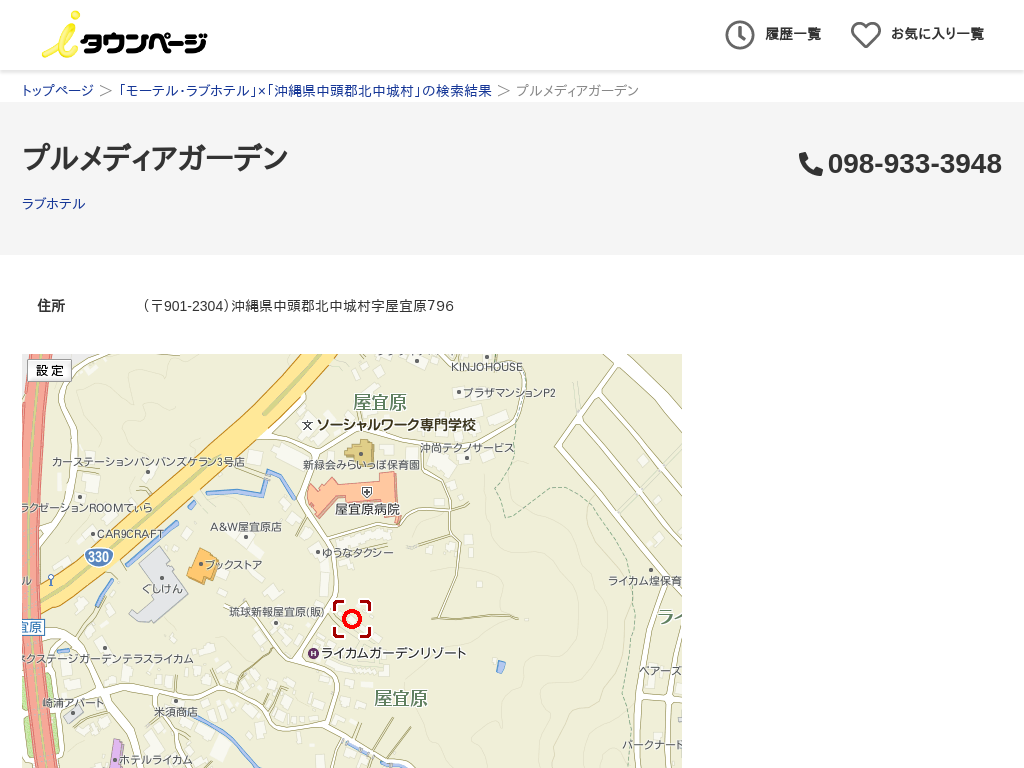Return to the モーテル・ラブホテル search results

point(304,90)
